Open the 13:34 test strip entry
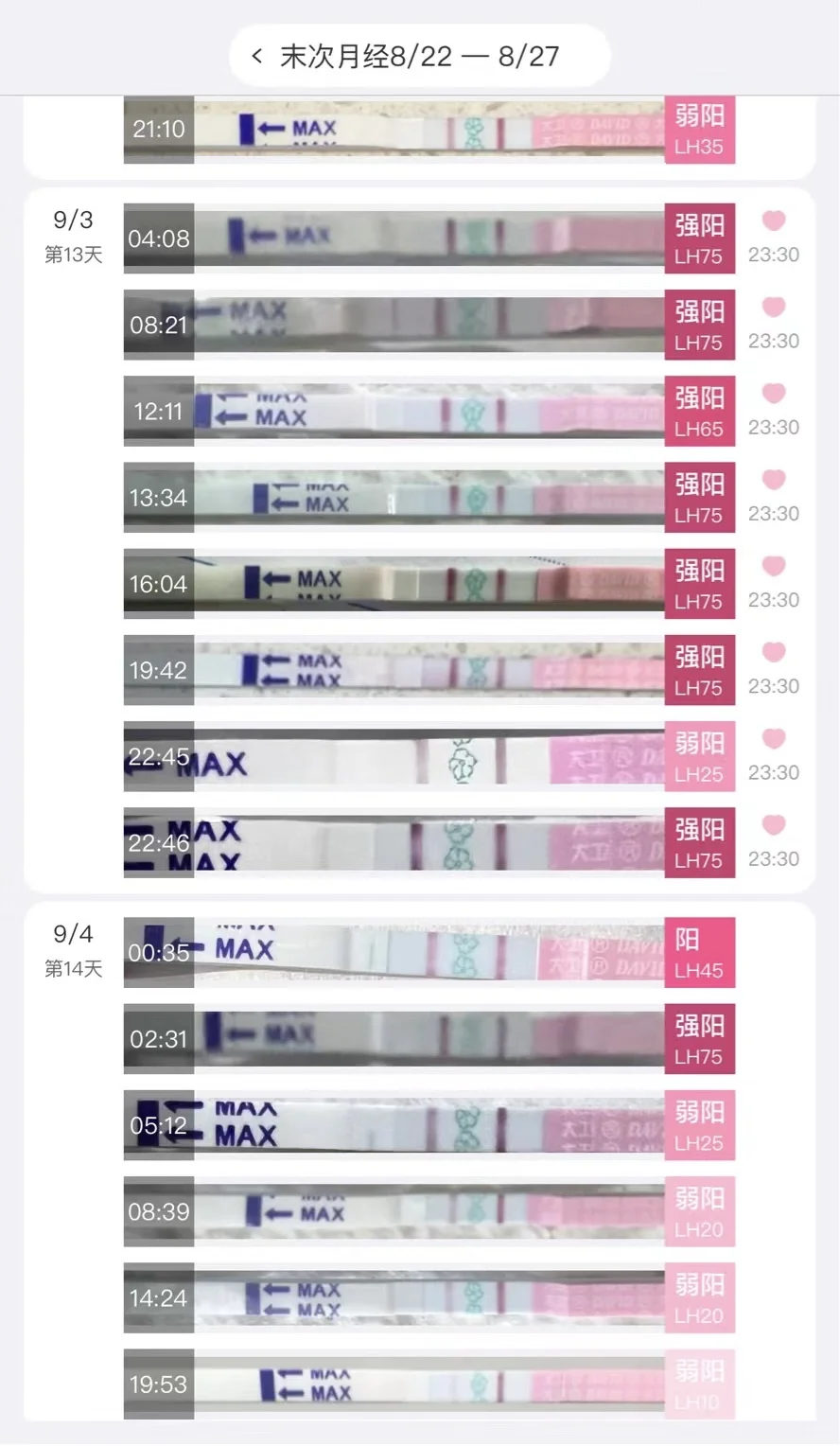Viewport: 840px width, 1446px height. click(x=429, y=497)
